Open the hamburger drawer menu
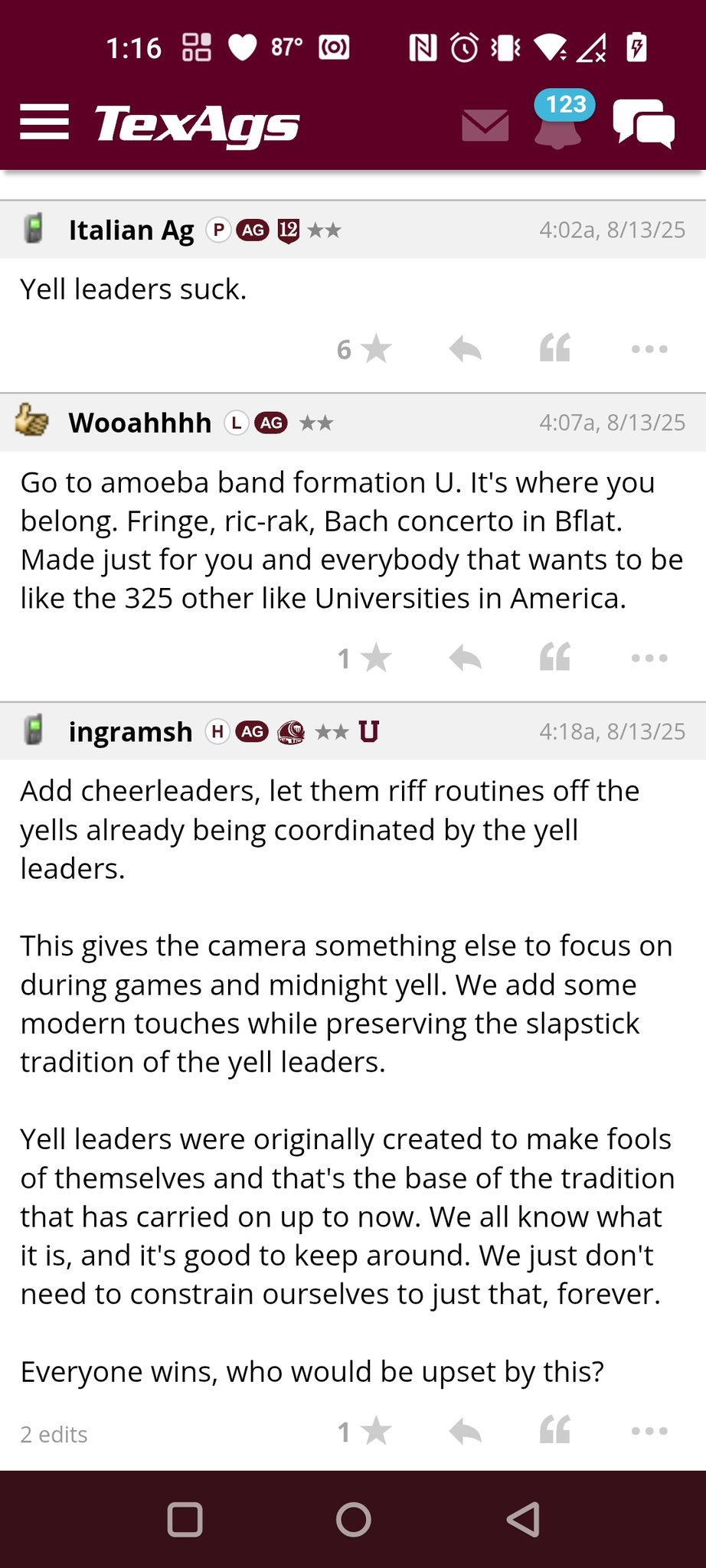This screenshot has height=1568, width=706. coord(44,122)
